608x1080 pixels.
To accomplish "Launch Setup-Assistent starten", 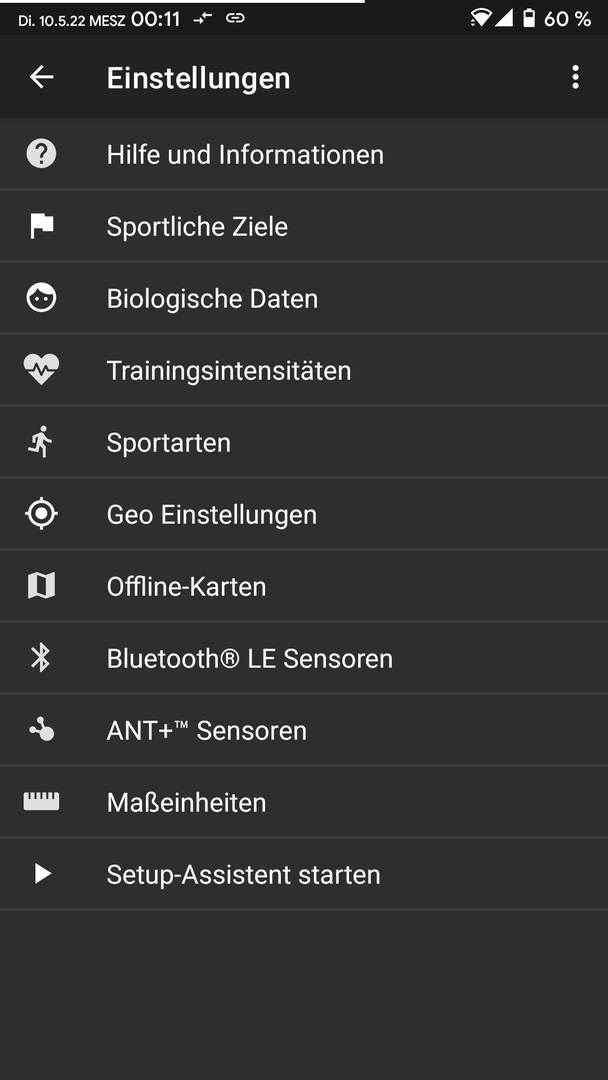I will click(x=304, y=874).
